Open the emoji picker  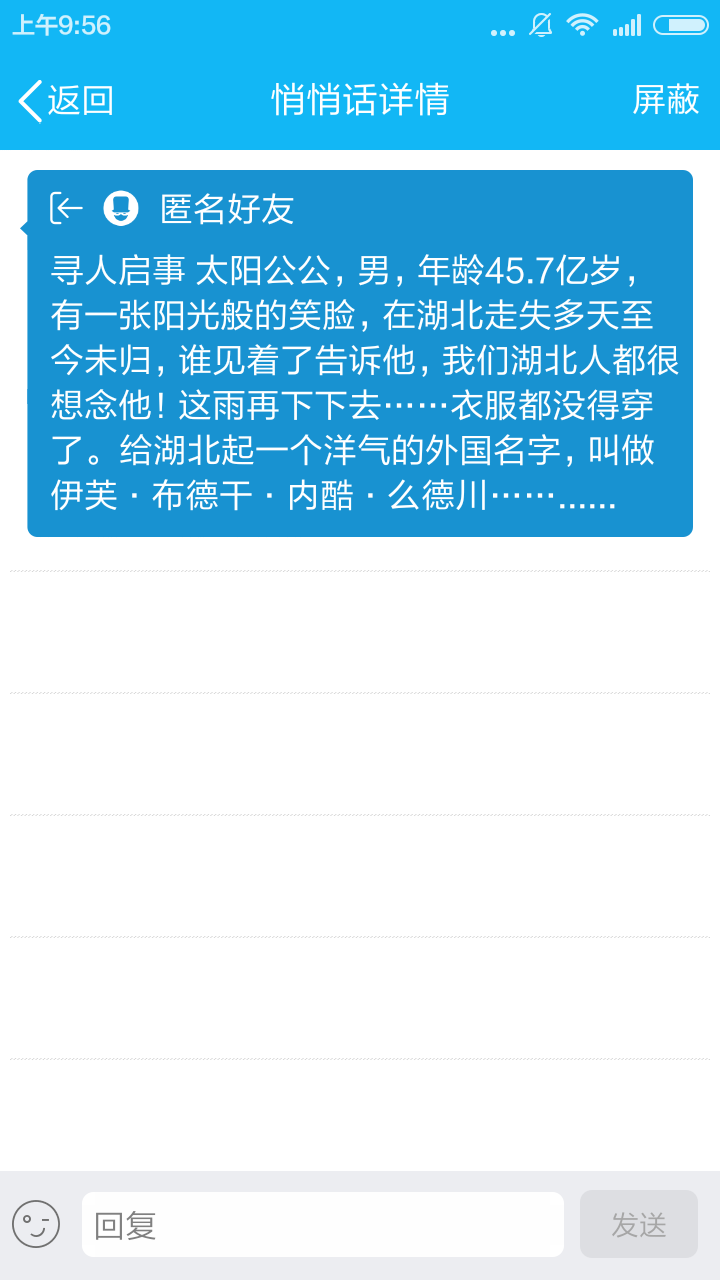tap(36, 1224)
